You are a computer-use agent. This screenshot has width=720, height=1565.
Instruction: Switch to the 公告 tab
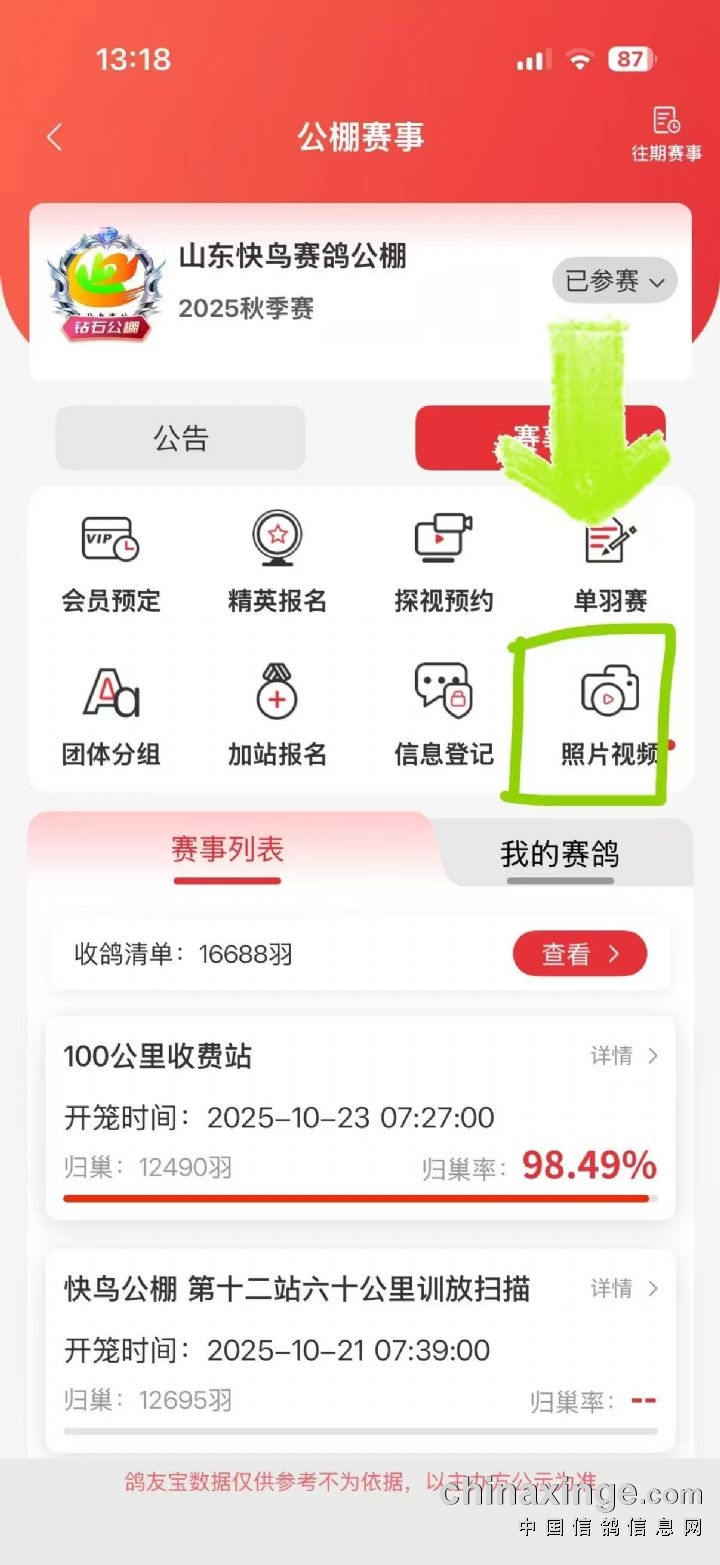180,438
